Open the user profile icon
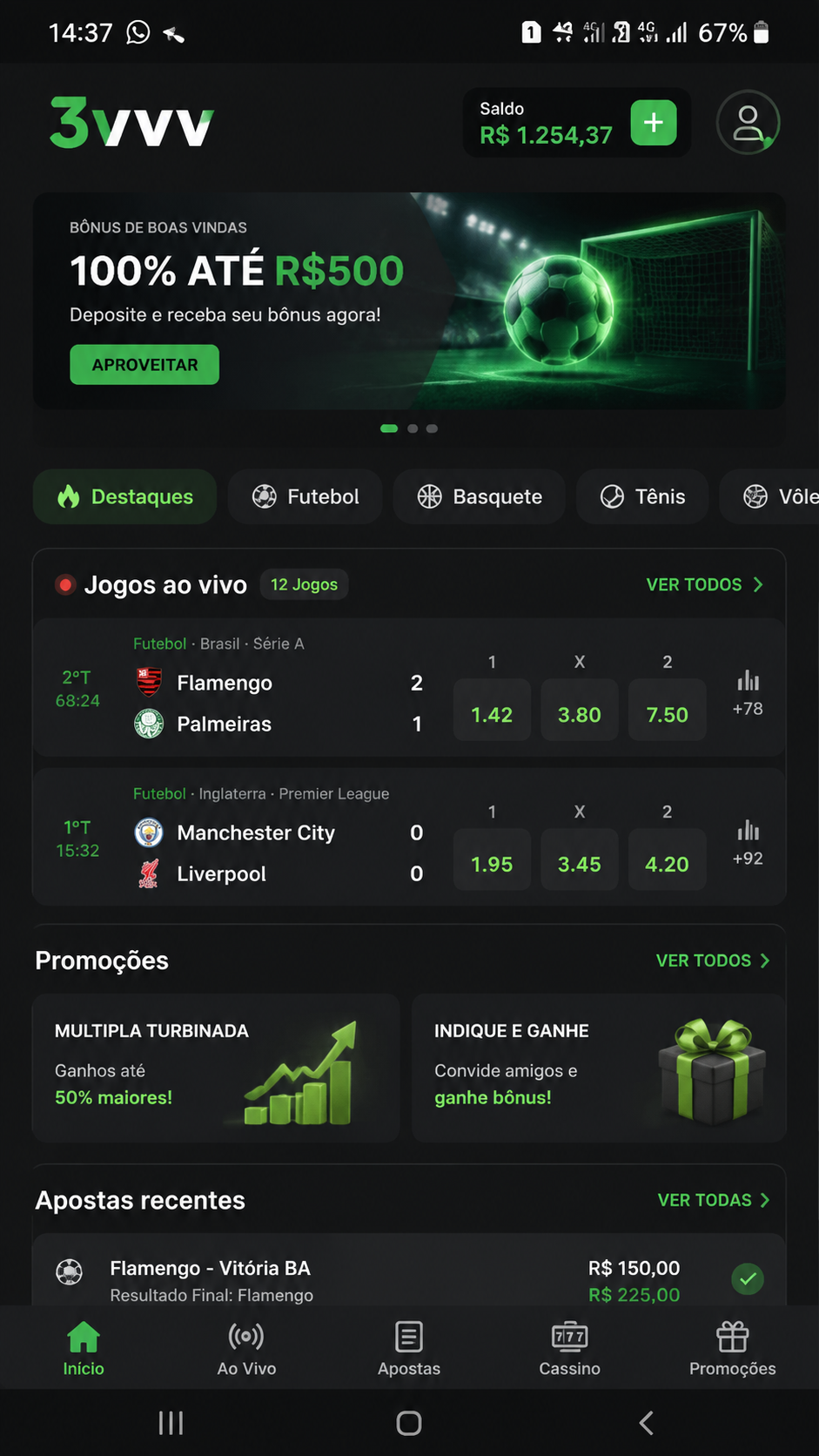The height and width of the screenshot is (1456, 819). [x=748, y=123]
